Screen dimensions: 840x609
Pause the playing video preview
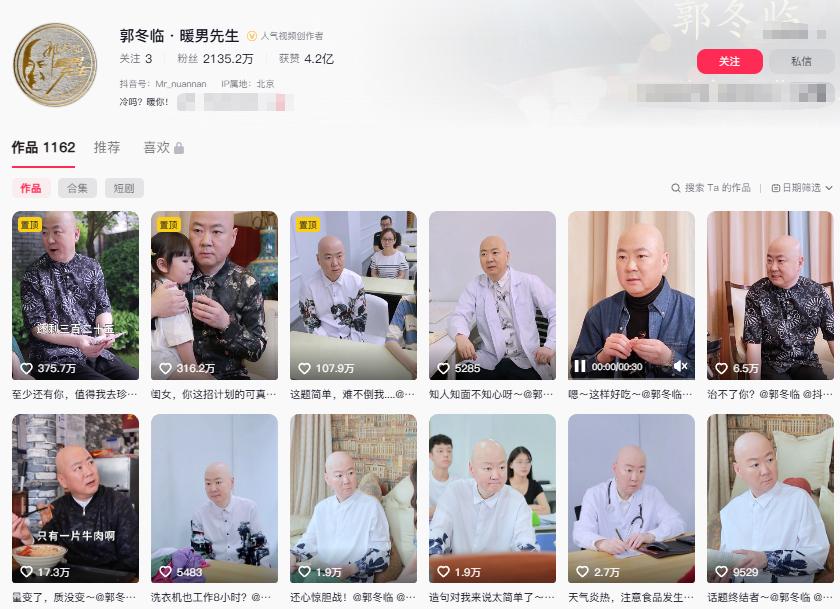[x=579, y=367]
